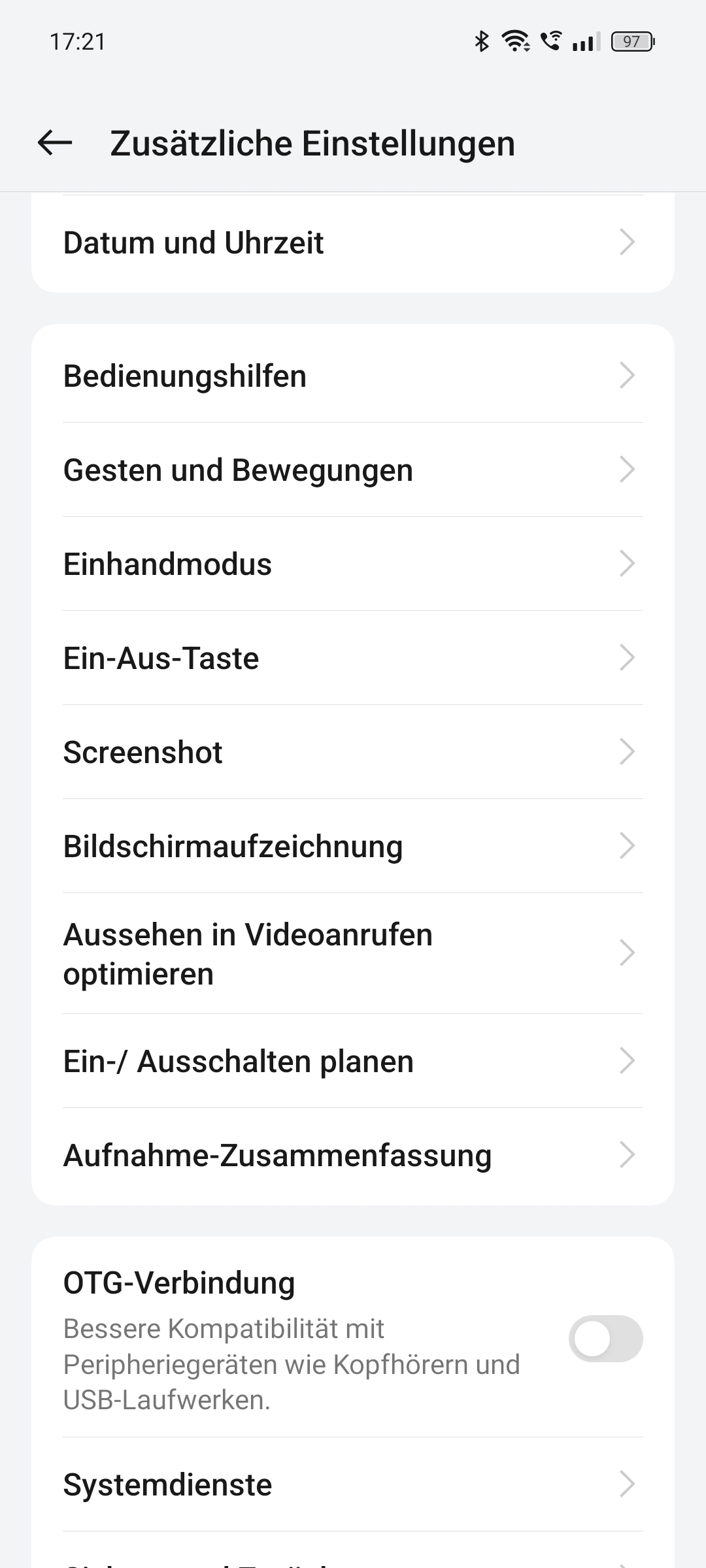The height and width of the screenshot is (1568, 706).
Task: Open Bedienungshilfen
Action: (352, 376)
